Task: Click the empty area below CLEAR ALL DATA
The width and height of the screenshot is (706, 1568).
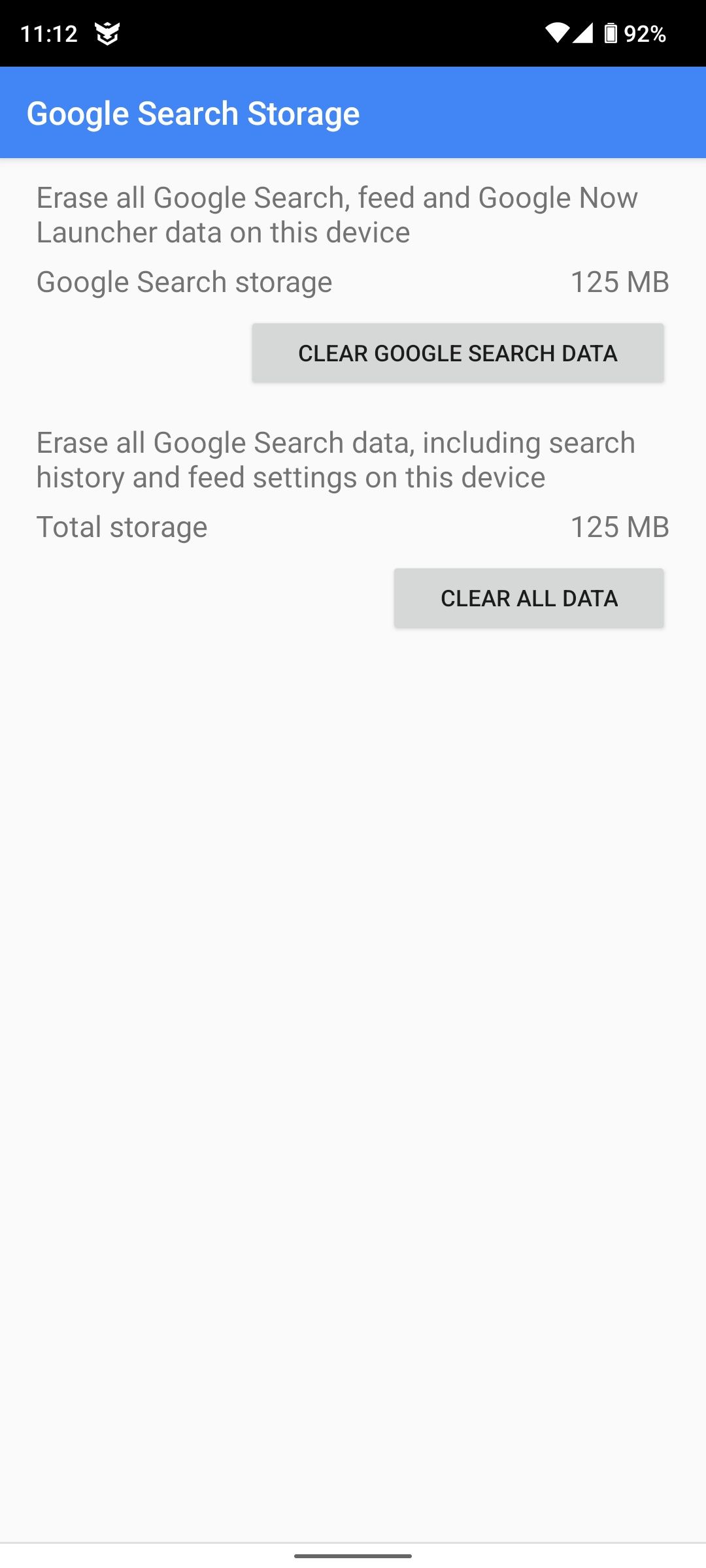Action: point(353,915)
